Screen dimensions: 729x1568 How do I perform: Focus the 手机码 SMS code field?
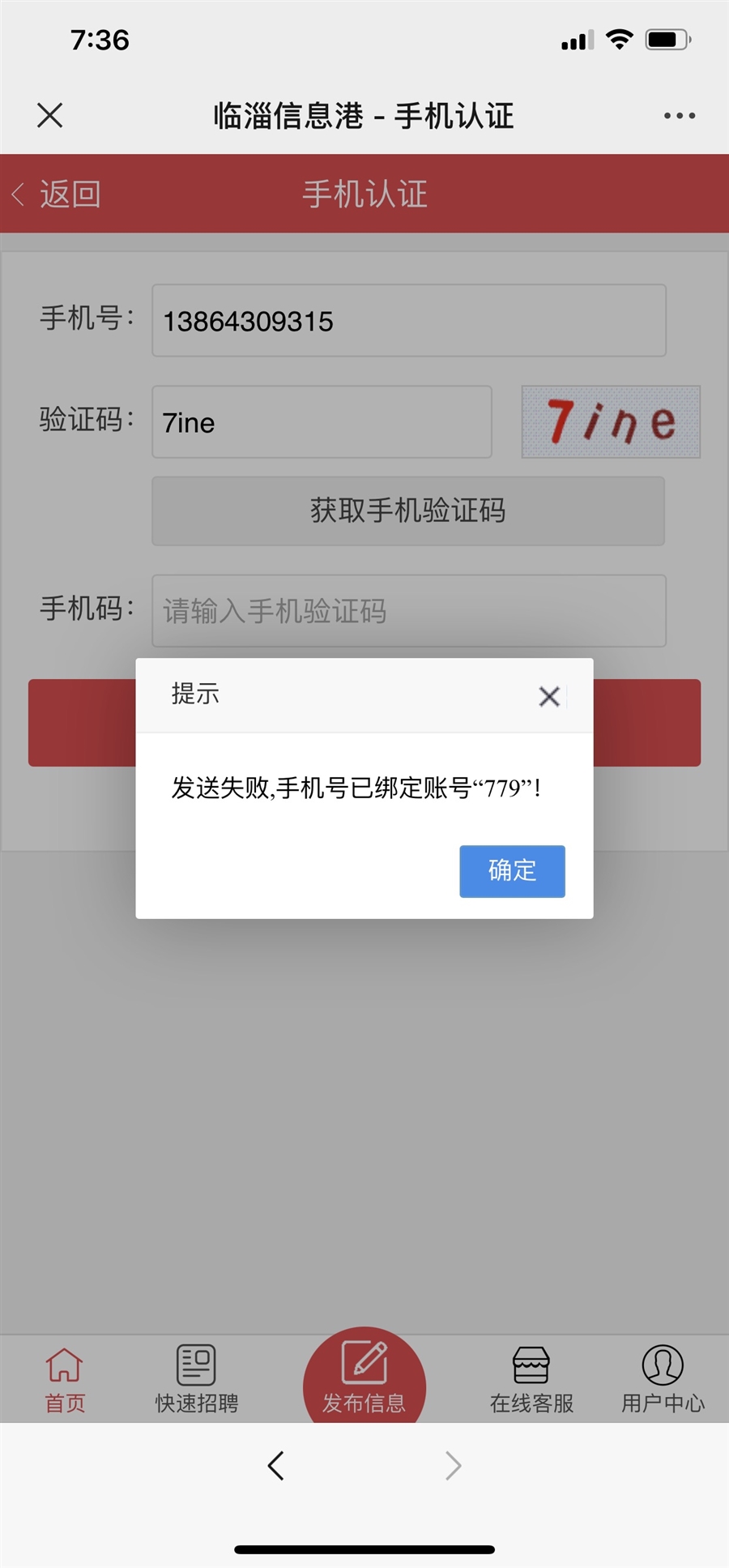click(408, 611)
